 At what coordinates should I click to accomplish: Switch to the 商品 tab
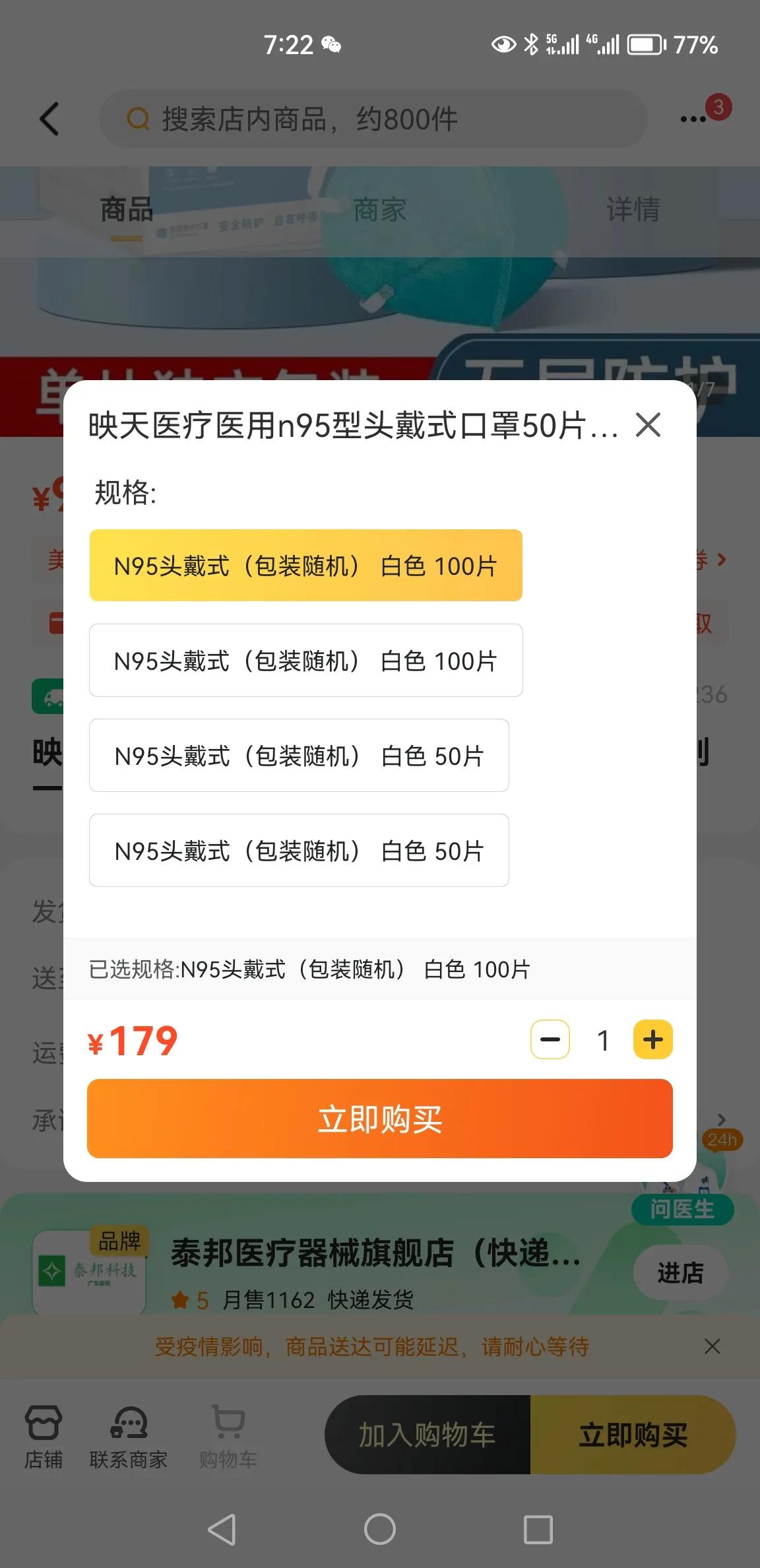(126, 210)
